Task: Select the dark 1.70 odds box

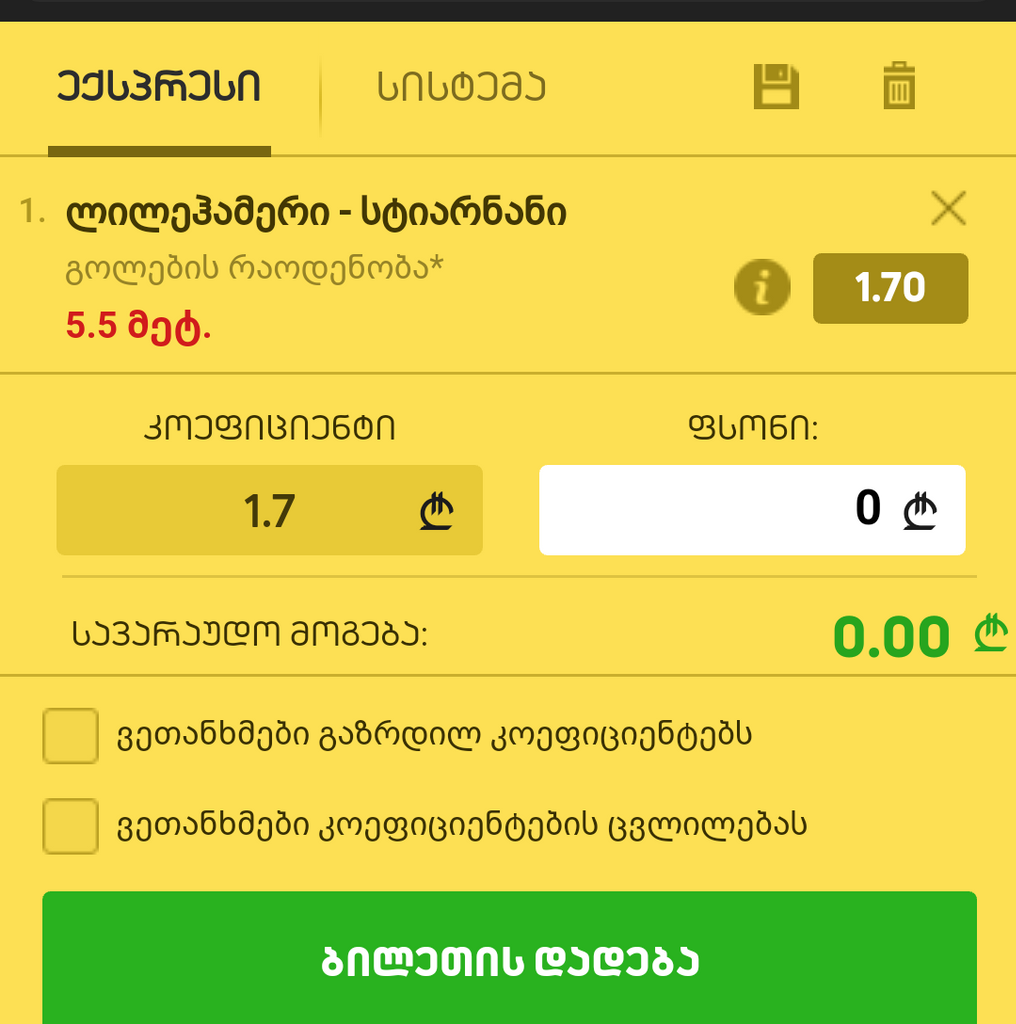Action: [x=890, y=288]
